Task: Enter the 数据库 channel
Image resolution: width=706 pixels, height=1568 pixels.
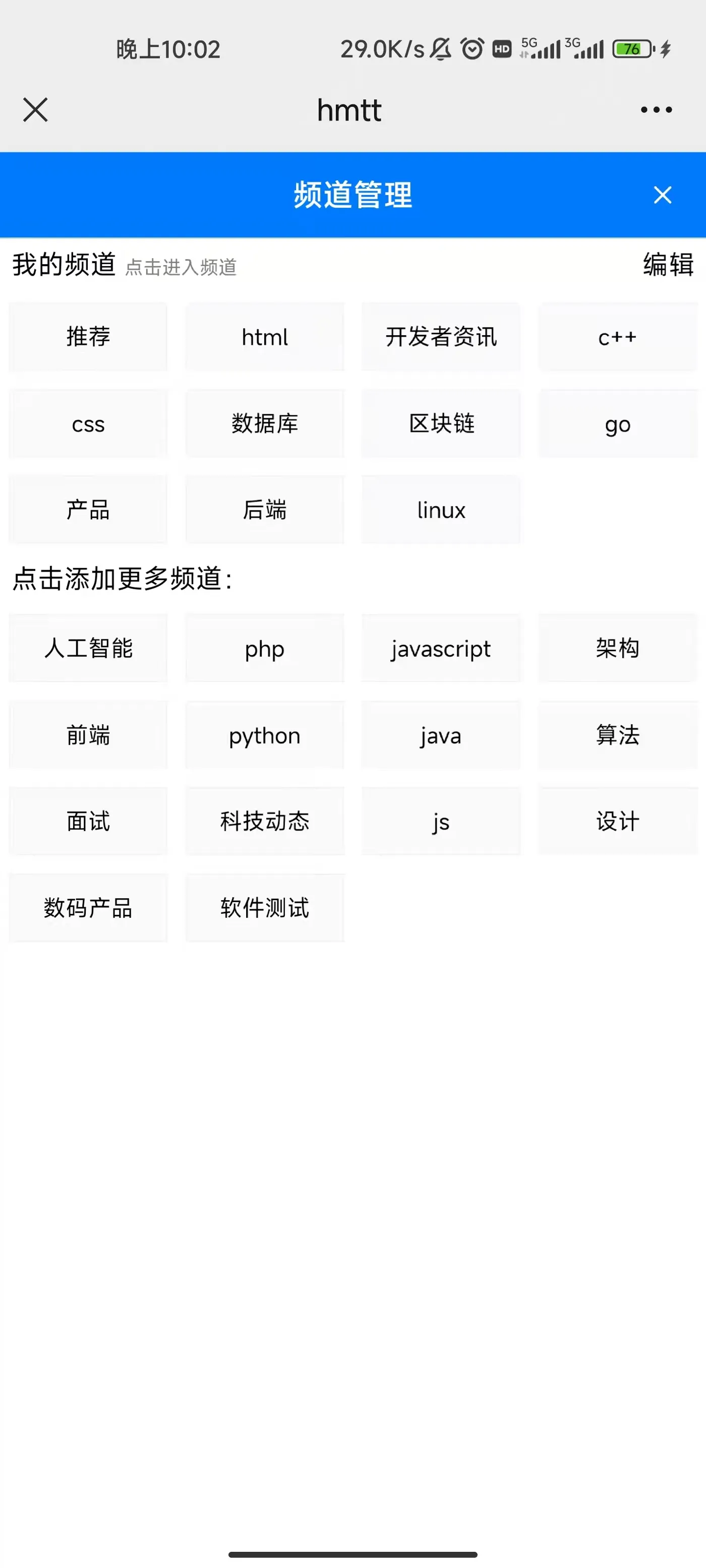Action: pyautogui.click(x=264, y=424)
